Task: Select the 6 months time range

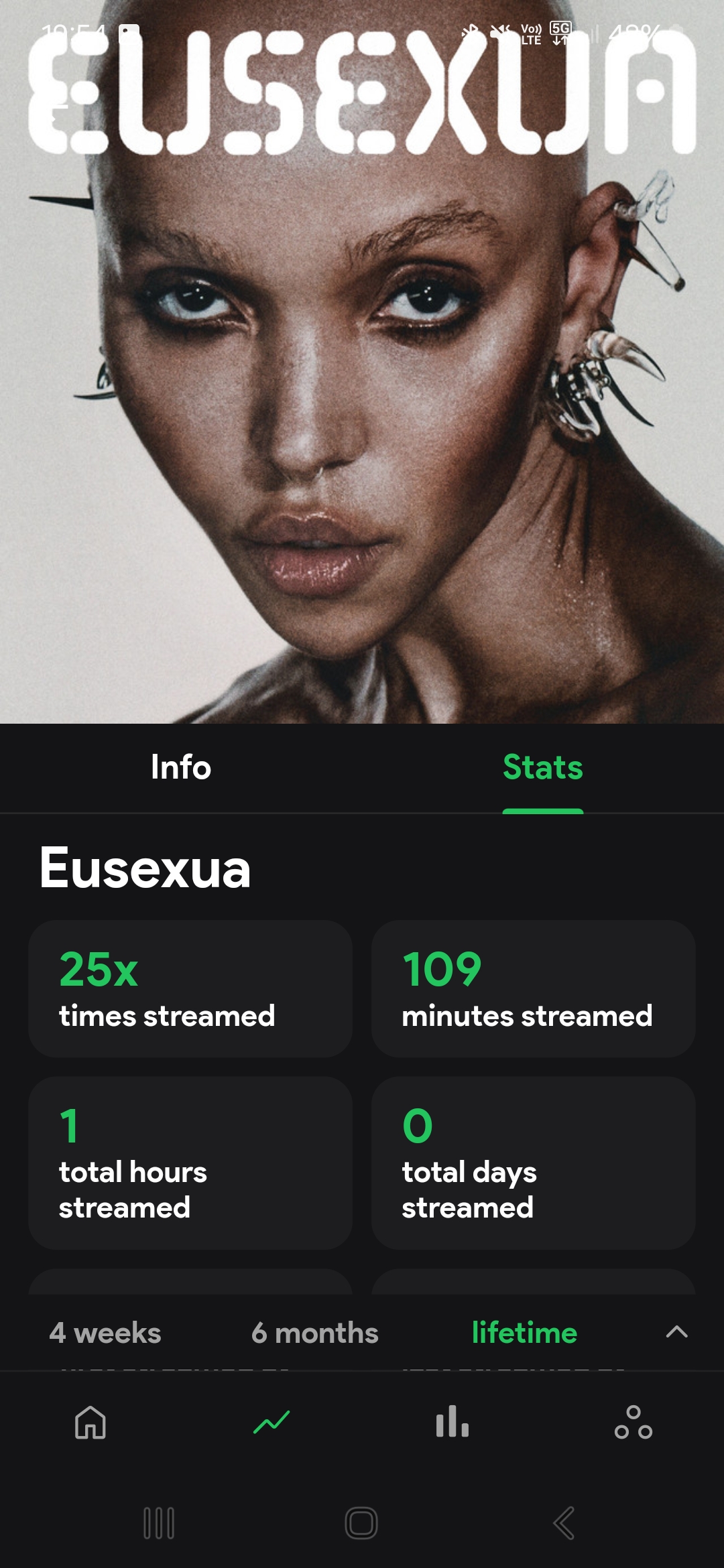Action: [314, 1333]
